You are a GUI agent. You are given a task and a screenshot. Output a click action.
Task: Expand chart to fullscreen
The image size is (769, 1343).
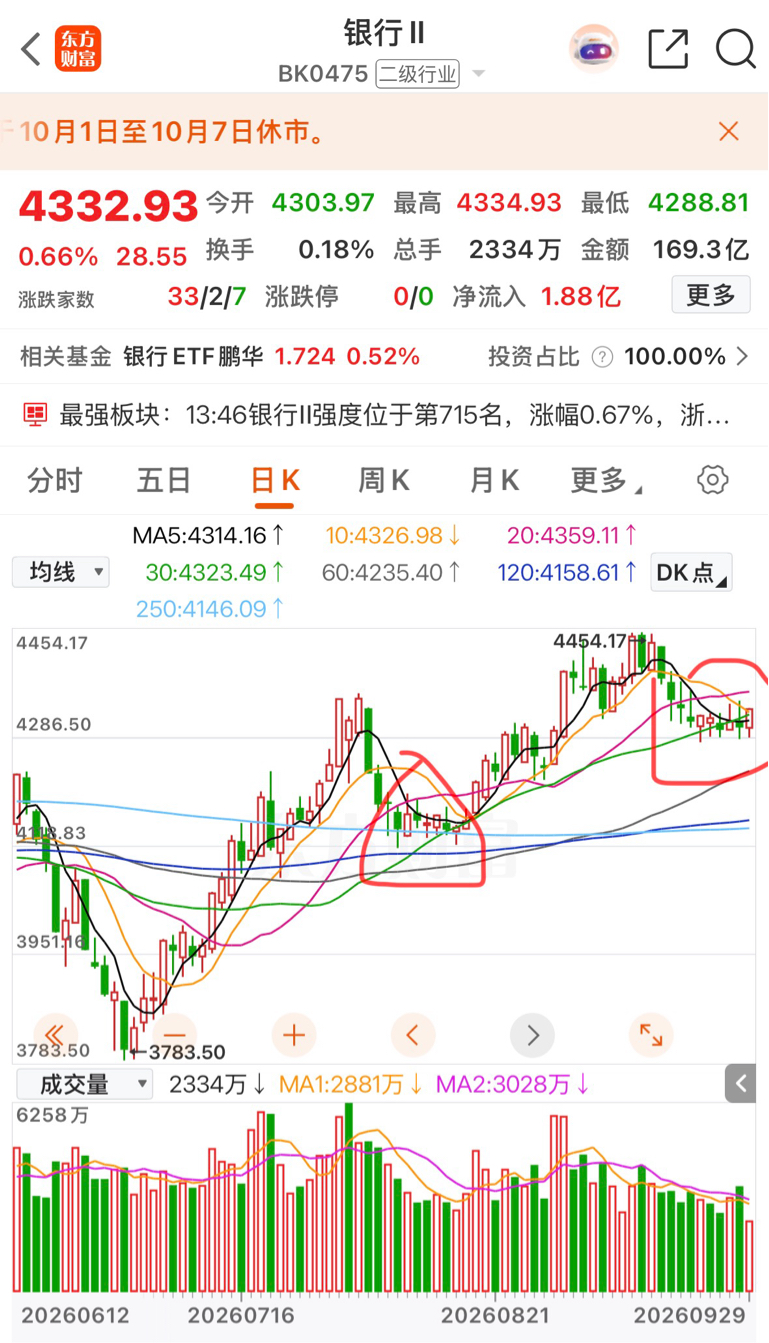651,1034
